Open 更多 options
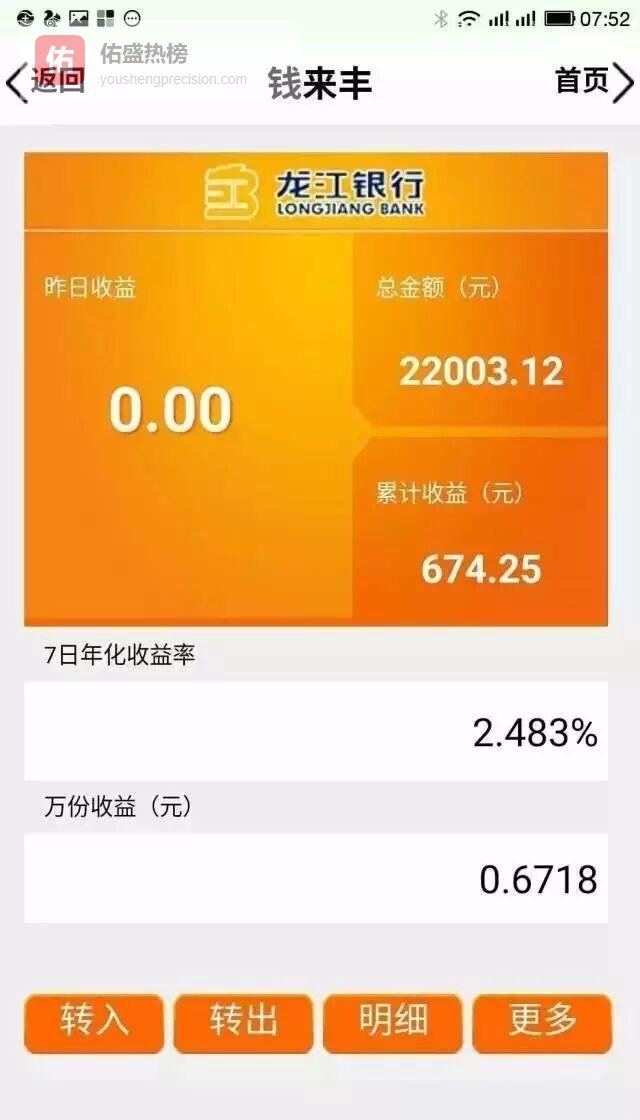The width and height of the screenshot is (640, 1120). click(542, 1022)
